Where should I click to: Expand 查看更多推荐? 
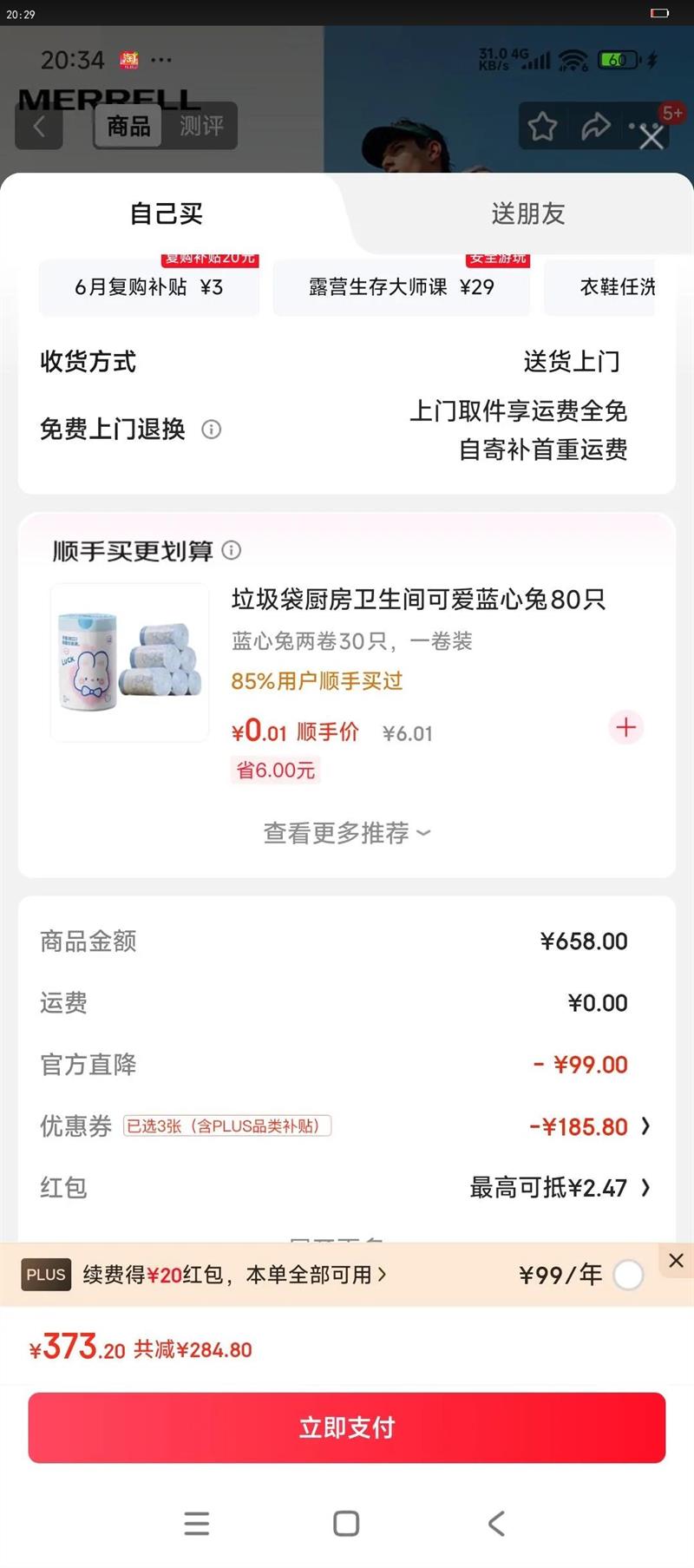pyautogui.click(x=346, y=833)
